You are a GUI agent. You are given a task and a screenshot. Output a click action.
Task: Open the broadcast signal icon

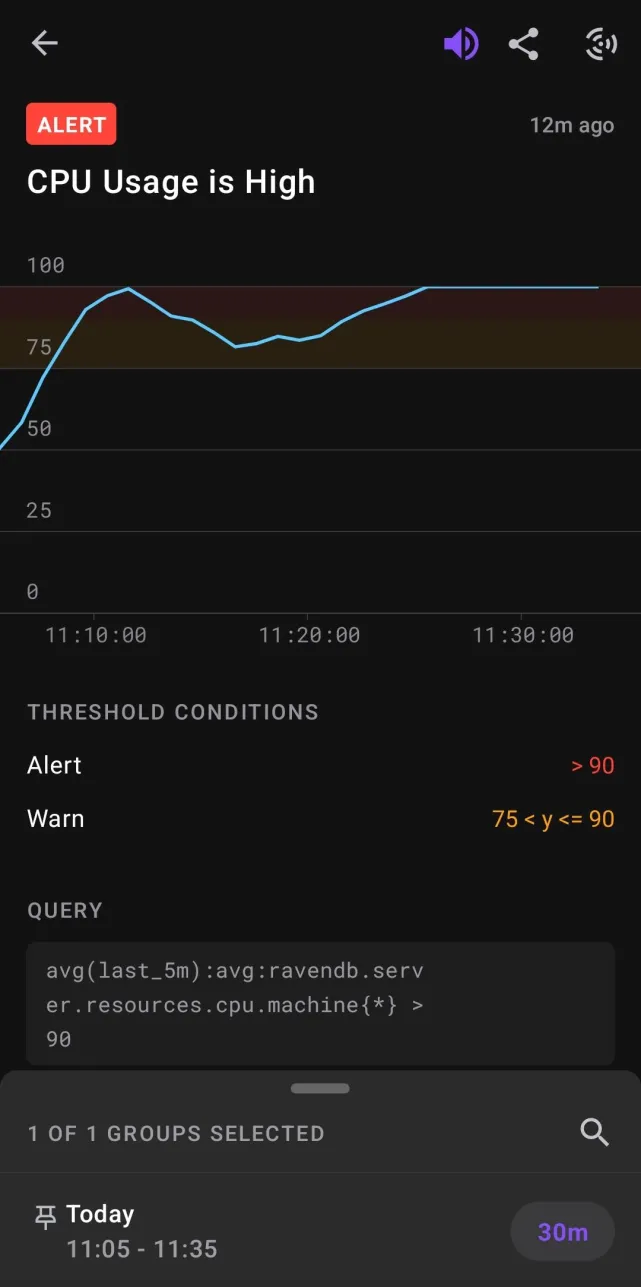(600, 44)
